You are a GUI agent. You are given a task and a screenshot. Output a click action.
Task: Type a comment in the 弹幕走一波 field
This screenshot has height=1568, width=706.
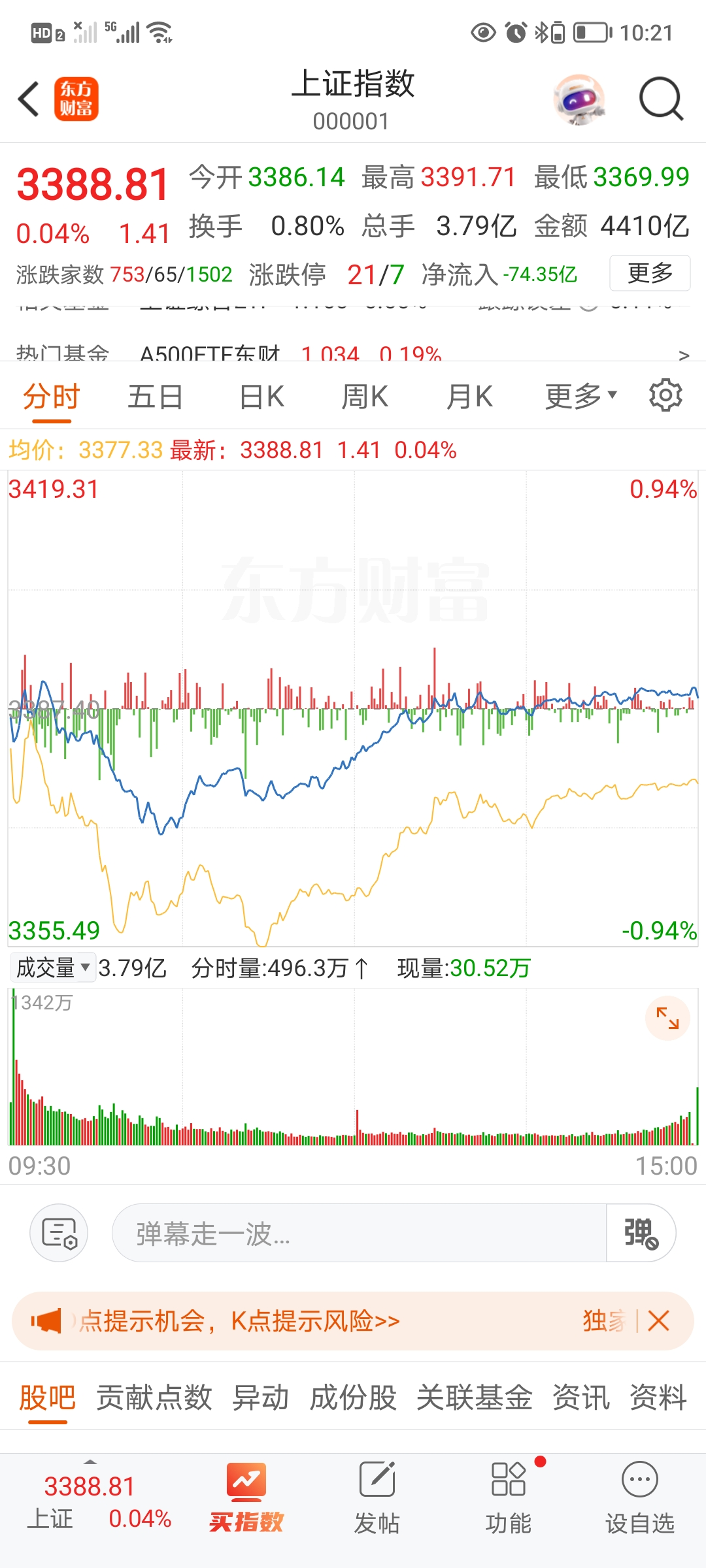pyautogui.click(x=358, y=1233)
